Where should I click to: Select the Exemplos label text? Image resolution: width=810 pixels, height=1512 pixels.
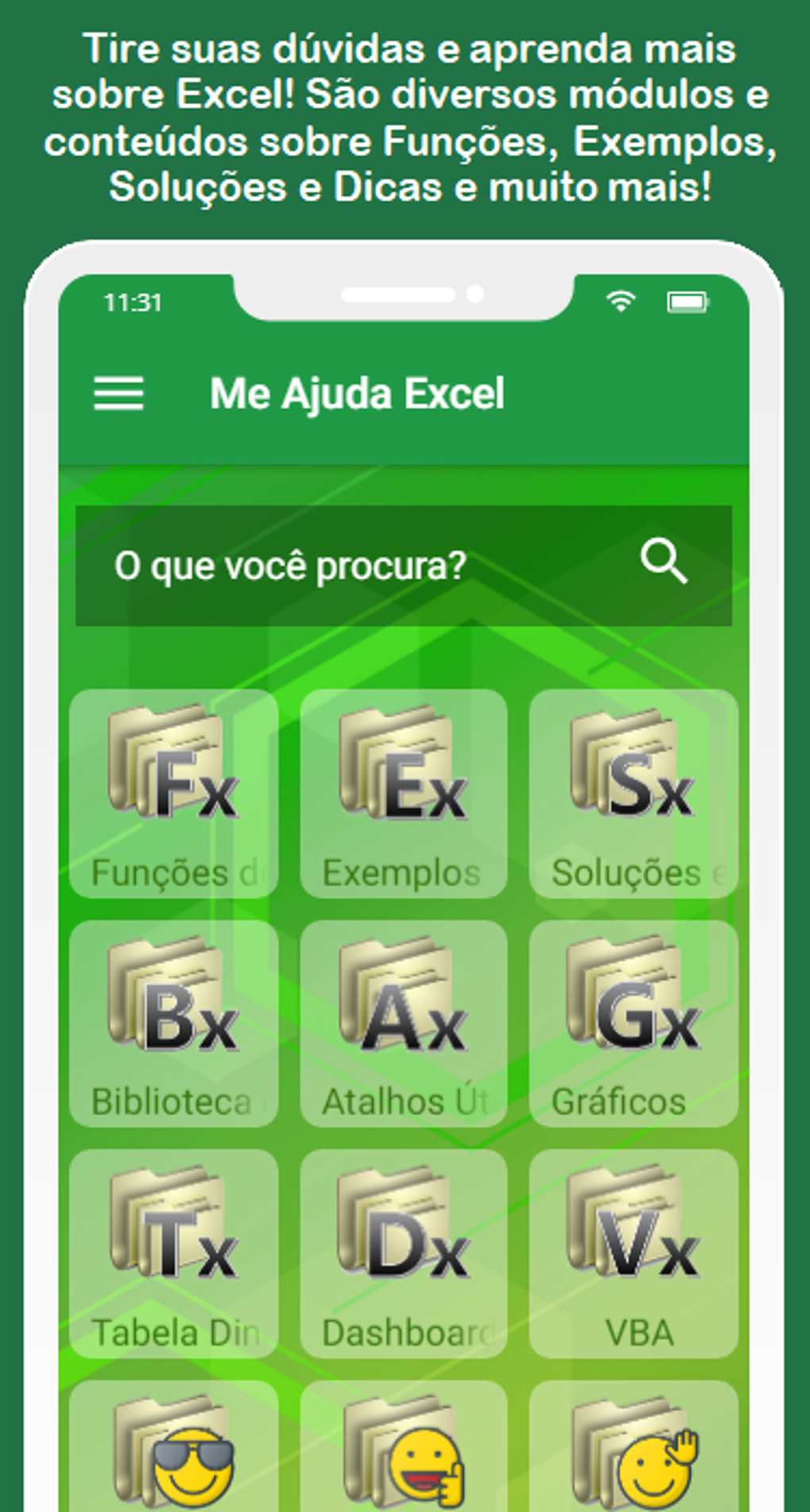coord(402,872)
